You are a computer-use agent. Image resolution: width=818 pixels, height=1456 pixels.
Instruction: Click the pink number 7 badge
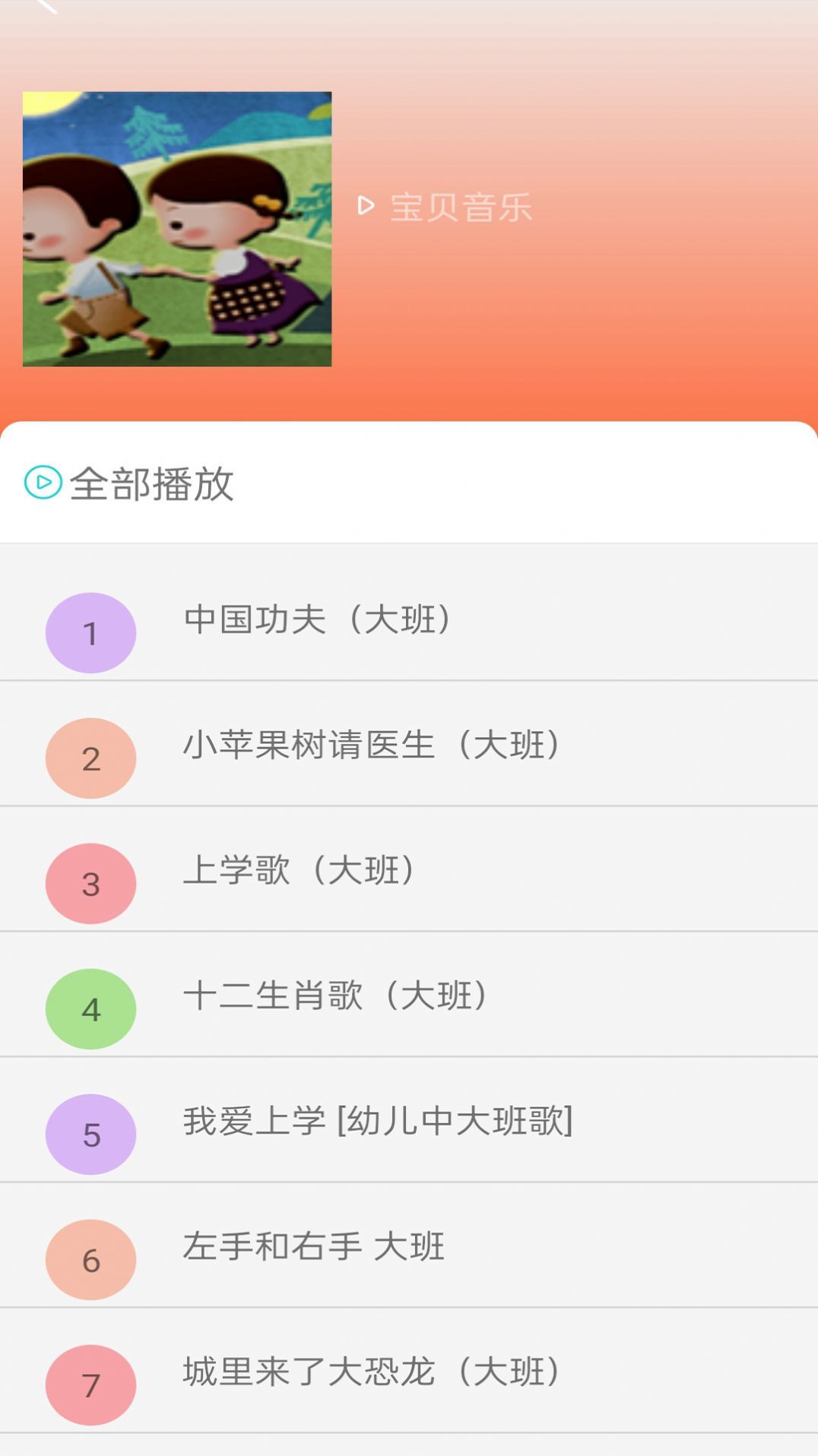[90, 1385]
